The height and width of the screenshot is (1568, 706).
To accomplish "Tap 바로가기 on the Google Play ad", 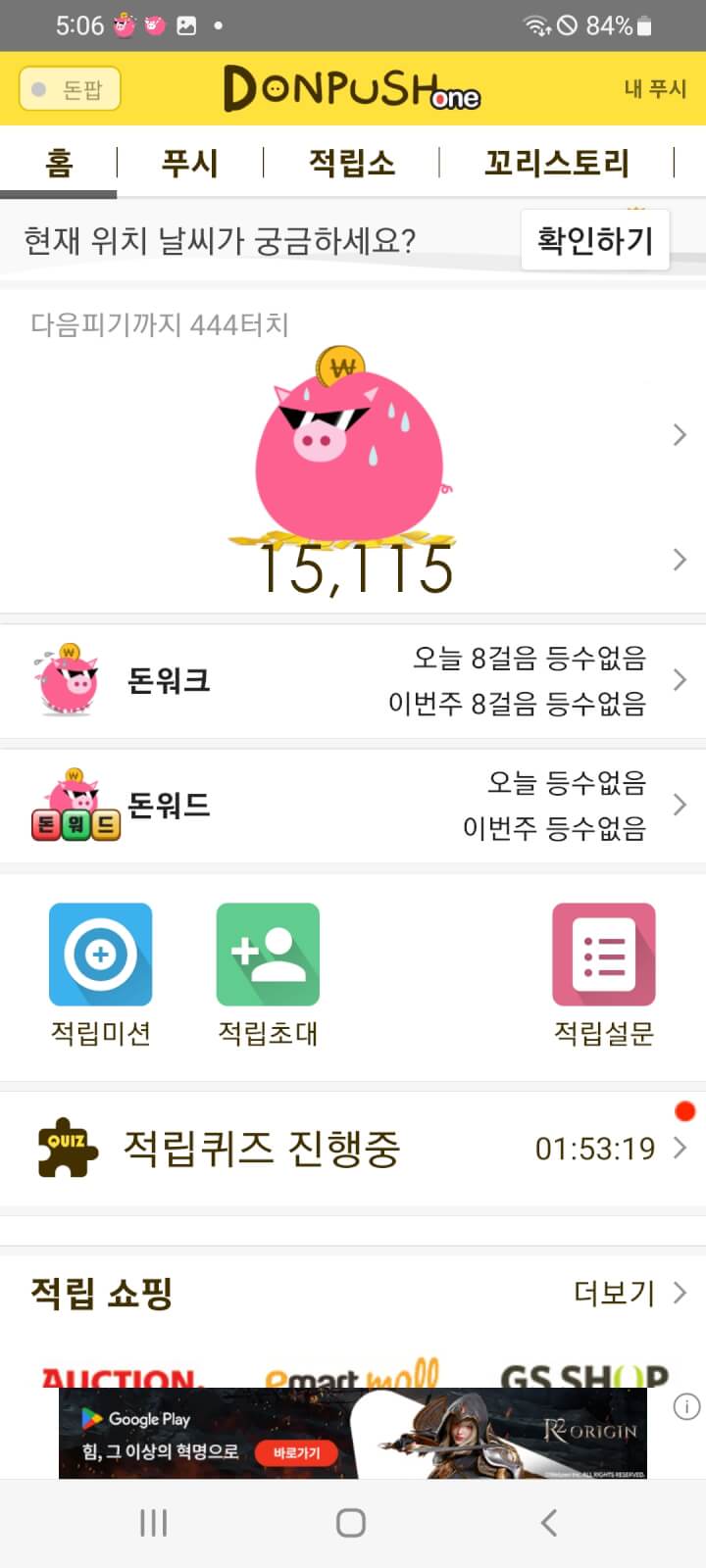I will (296, 1452).
